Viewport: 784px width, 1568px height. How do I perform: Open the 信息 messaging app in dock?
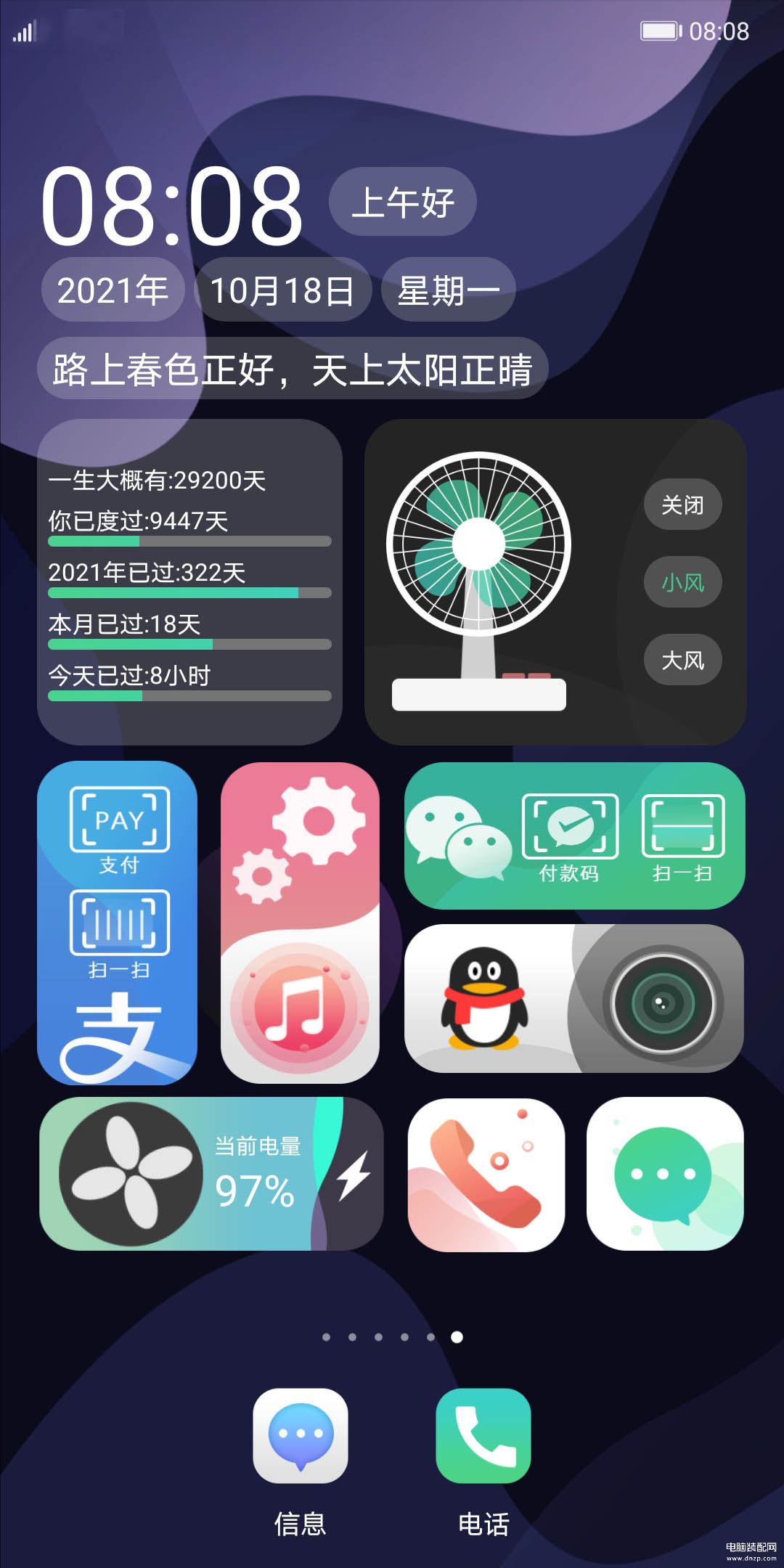coord(300,1436)
